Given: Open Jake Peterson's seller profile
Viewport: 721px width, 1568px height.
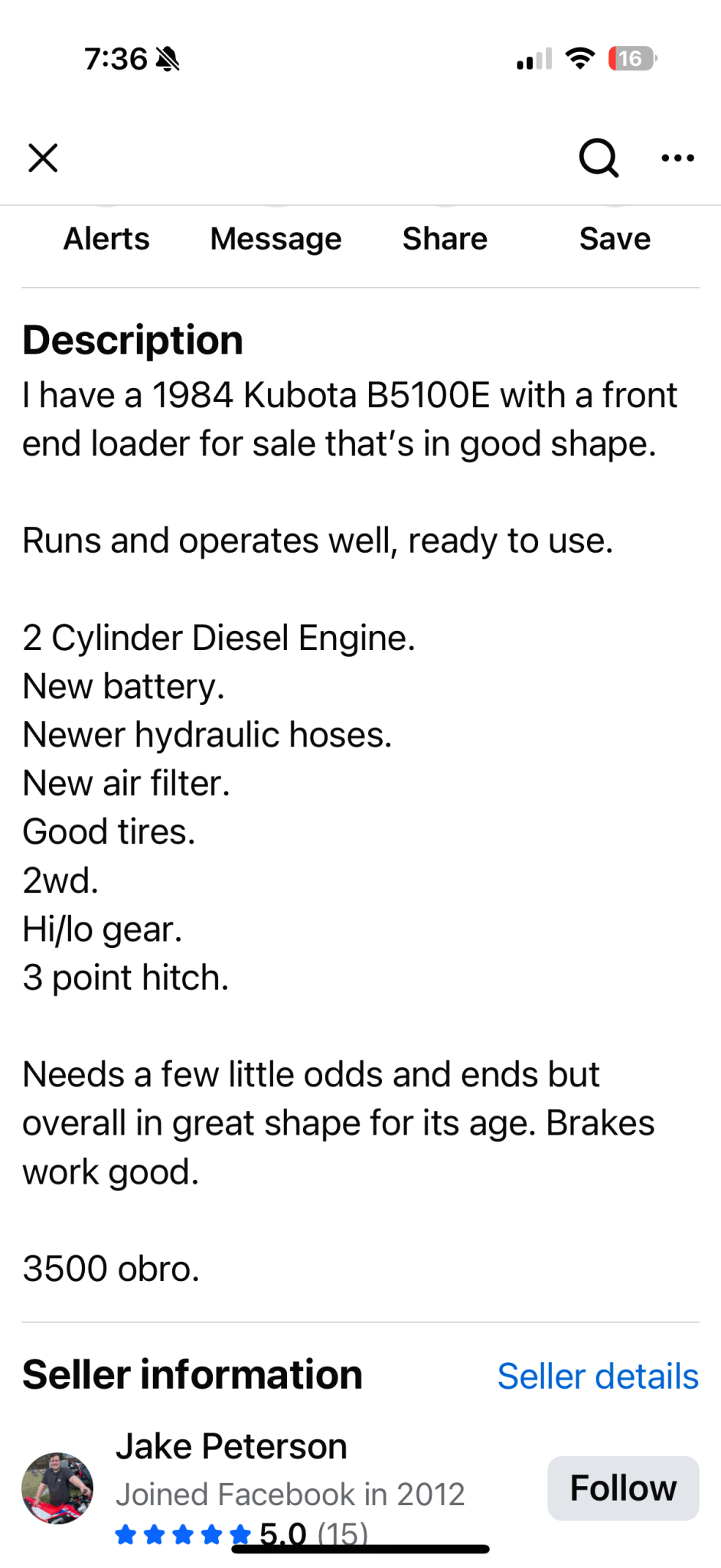Looking at the screenshot, I should [231, 1446].
